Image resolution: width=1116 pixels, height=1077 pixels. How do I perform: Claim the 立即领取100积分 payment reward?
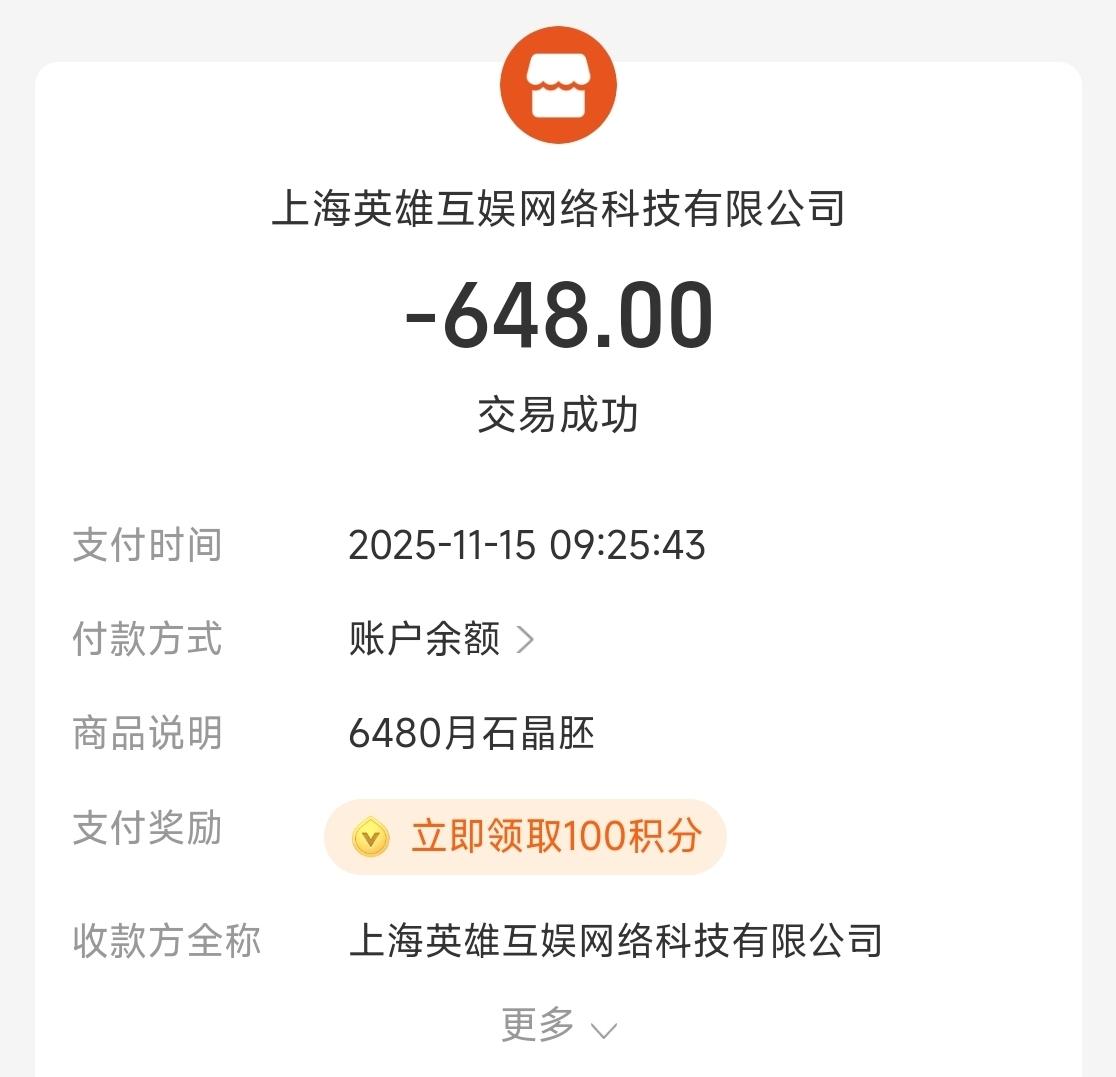pyautogui.click(x=525, y=837)
